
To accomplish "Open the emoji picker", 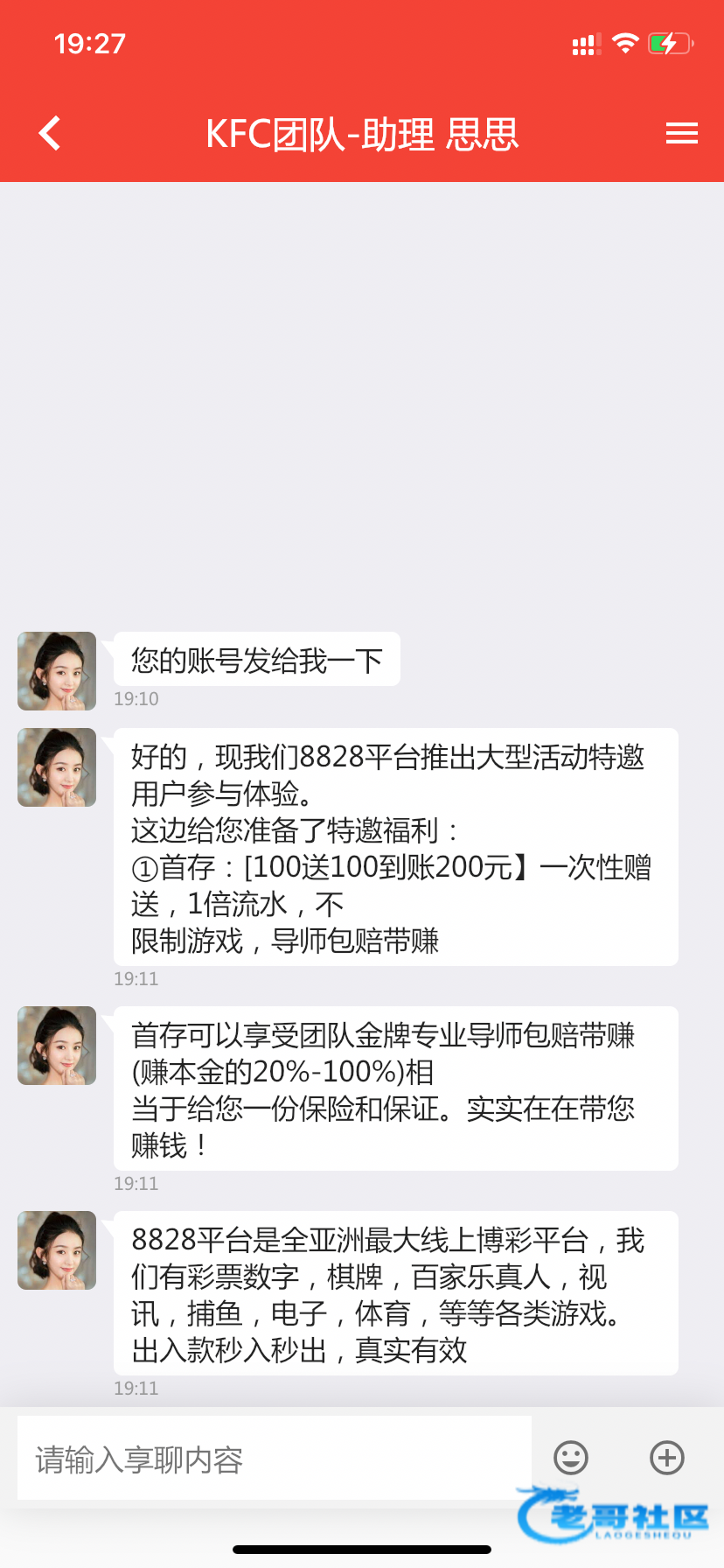I will [x=571, y=1458].
